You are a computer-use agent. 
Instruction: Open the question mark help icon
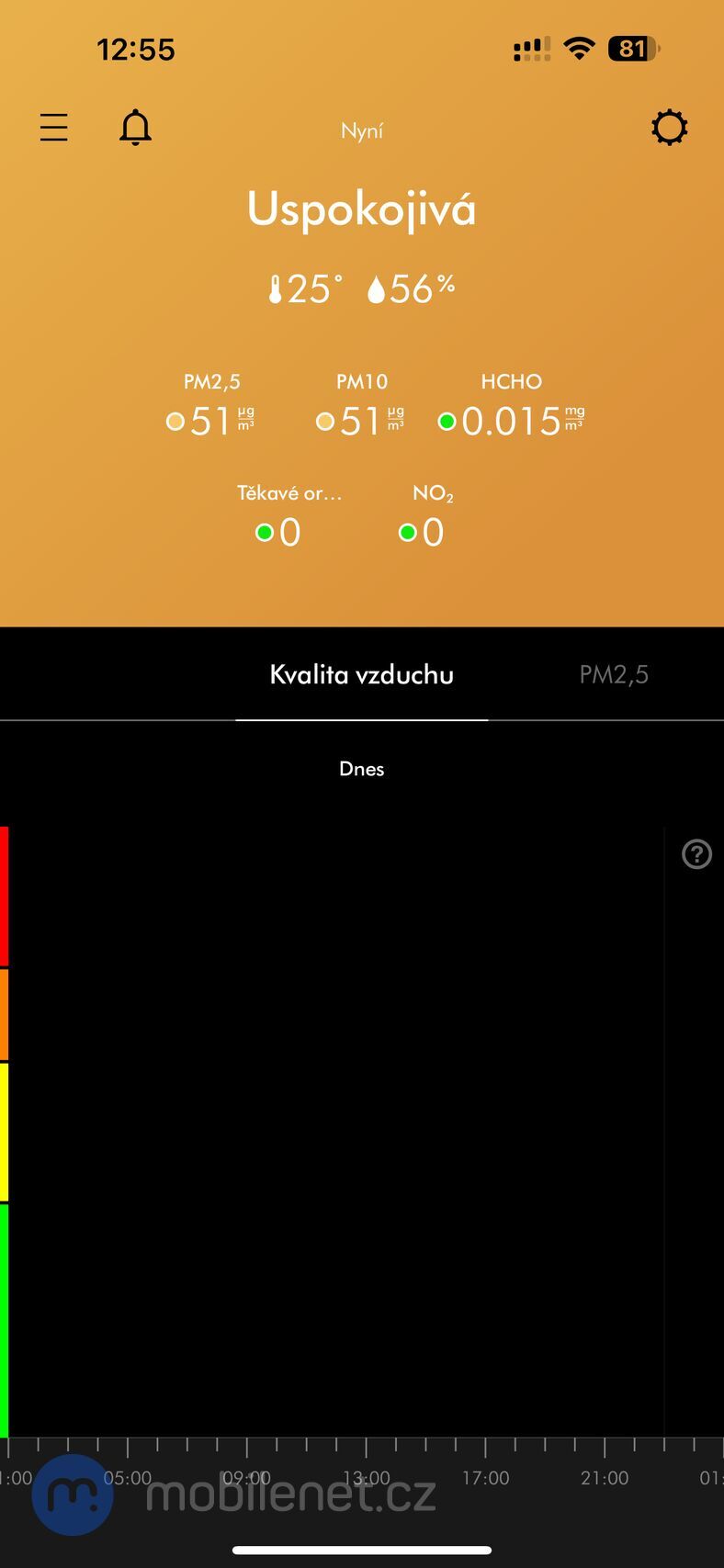pyautogui.click(x=696, y=854)
